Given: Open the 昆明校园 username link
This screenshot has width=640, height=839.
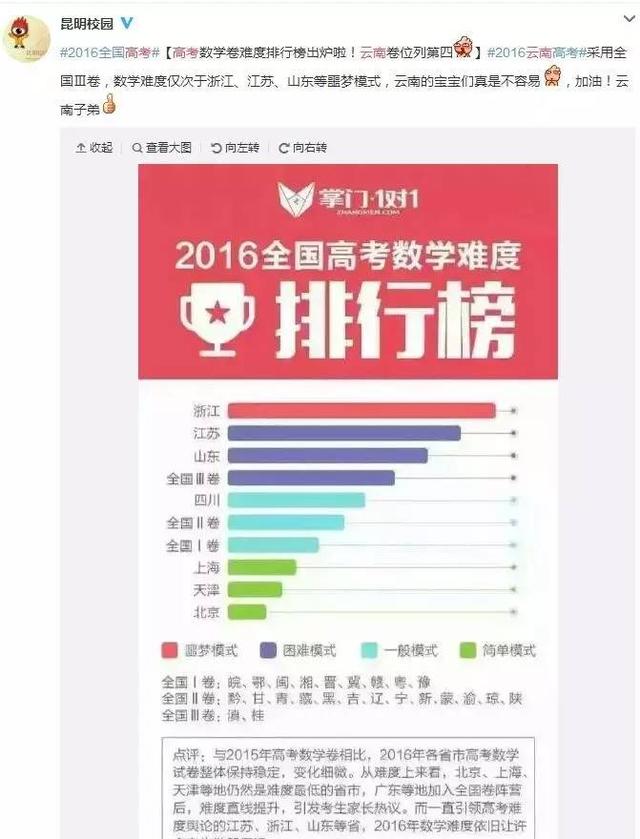Looking at the screenshot, I should tap(87, 21).
